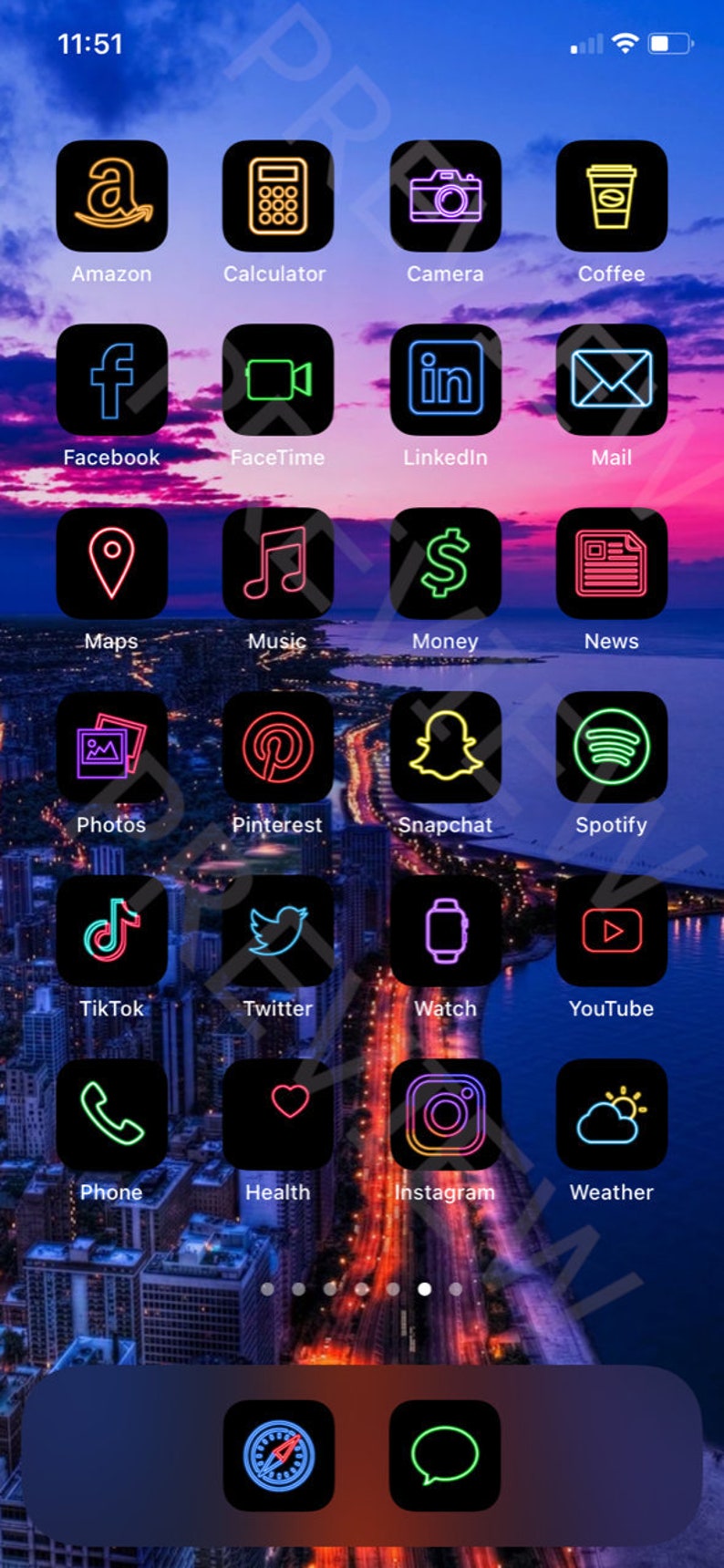Image resolution: width=724 pixels, height=1568 pixels.
Task: Open the Mail app
Action: (612, 379)
